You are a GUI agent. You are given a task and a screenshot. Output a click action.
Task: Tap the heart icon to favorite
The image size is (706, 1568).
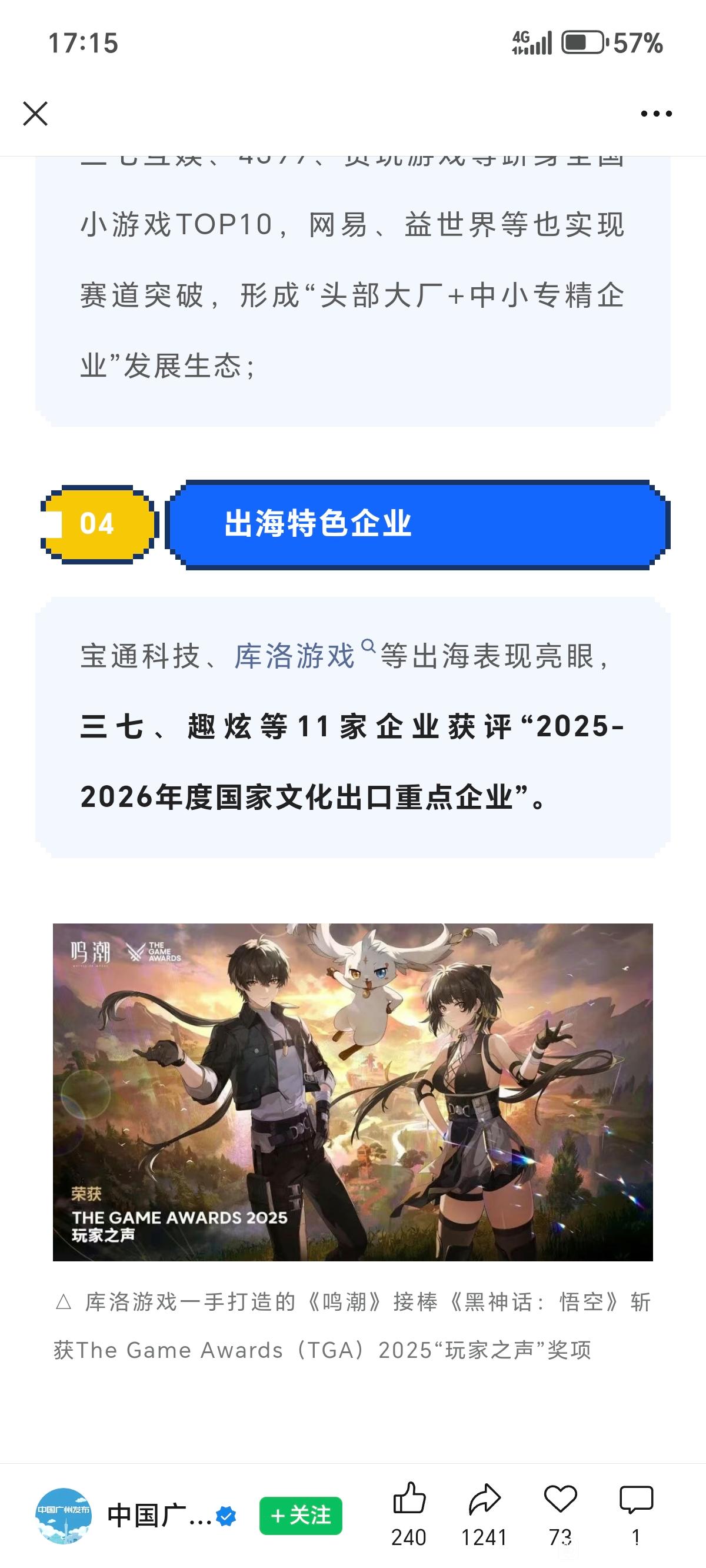(560, 1500)
